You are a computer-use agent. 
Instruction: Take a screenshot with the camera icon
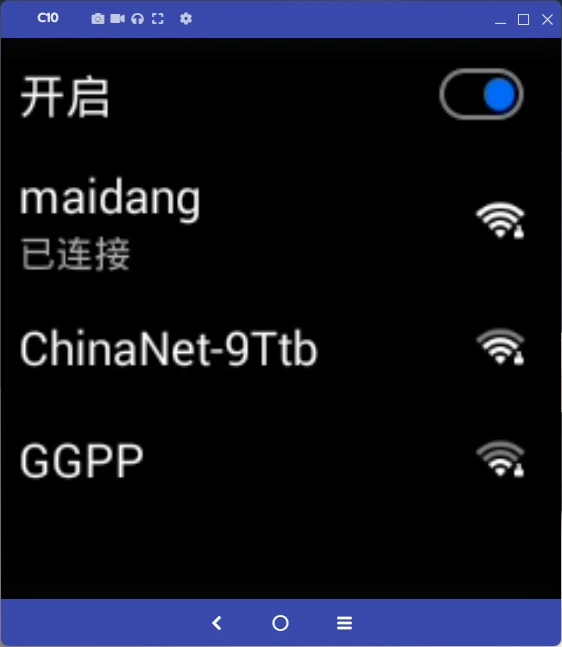click(98, 19)
